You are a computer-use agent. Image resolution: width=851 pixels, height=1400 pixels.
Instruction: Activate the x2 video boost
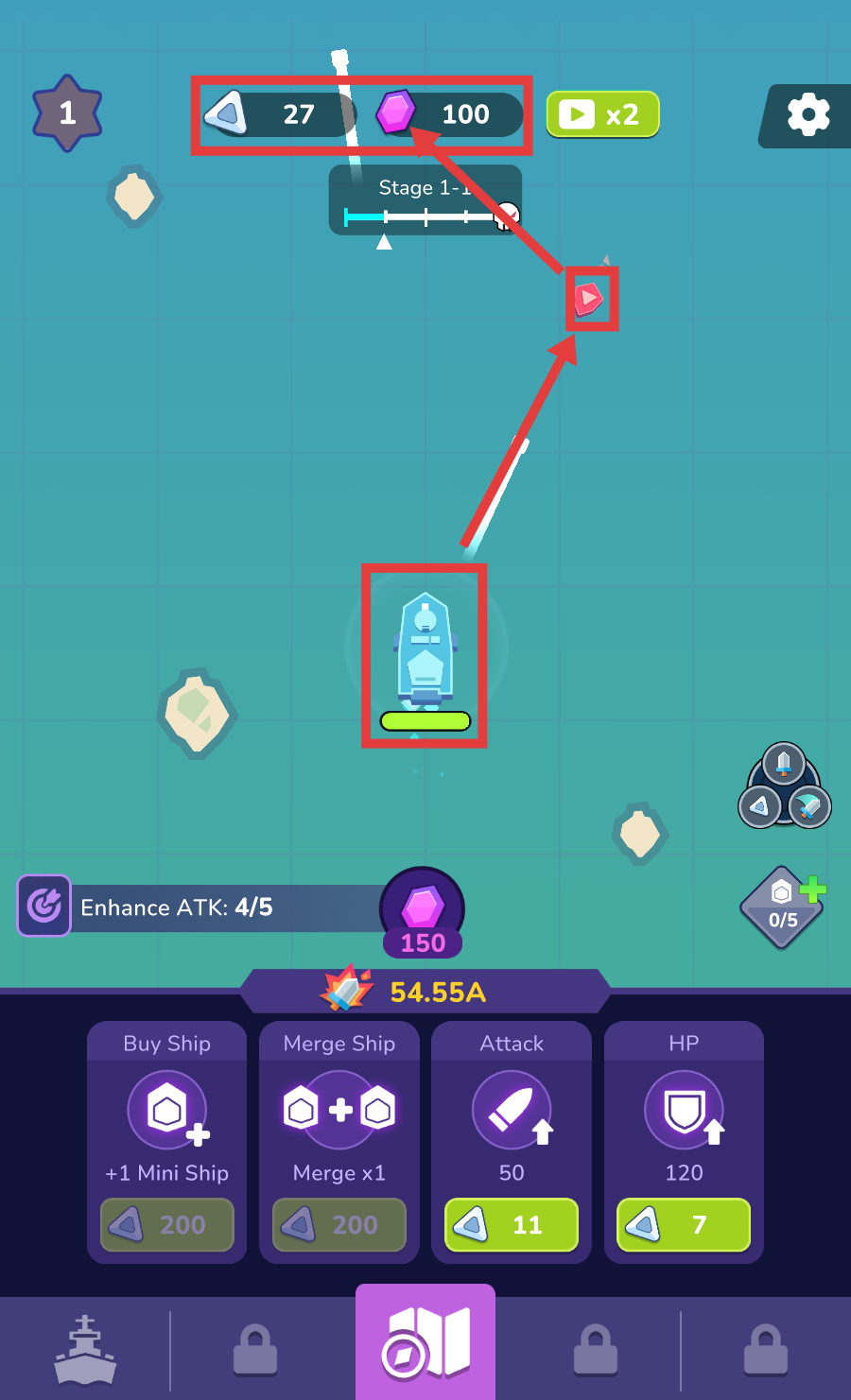click(602, 114)
